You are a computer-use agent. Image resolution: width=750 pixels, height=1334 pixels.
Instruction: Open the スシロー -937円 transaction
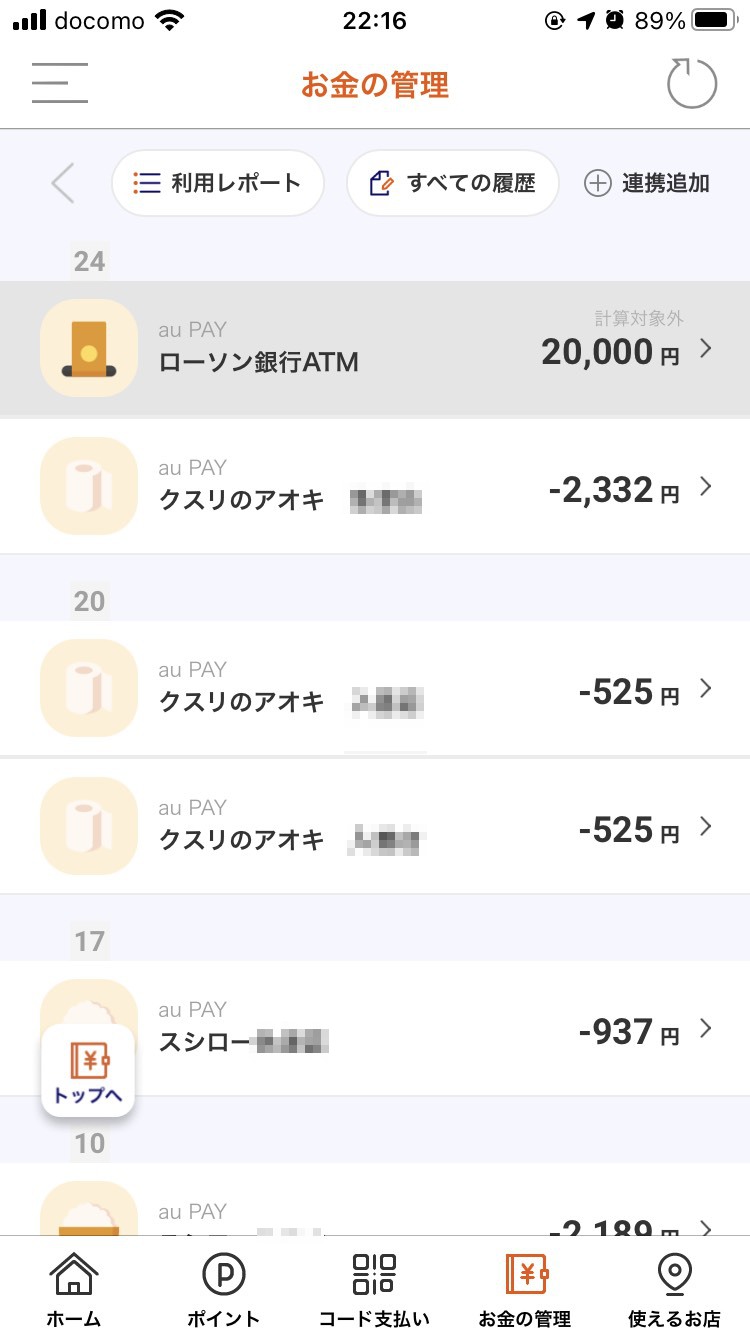click(x=375, y=1028)
